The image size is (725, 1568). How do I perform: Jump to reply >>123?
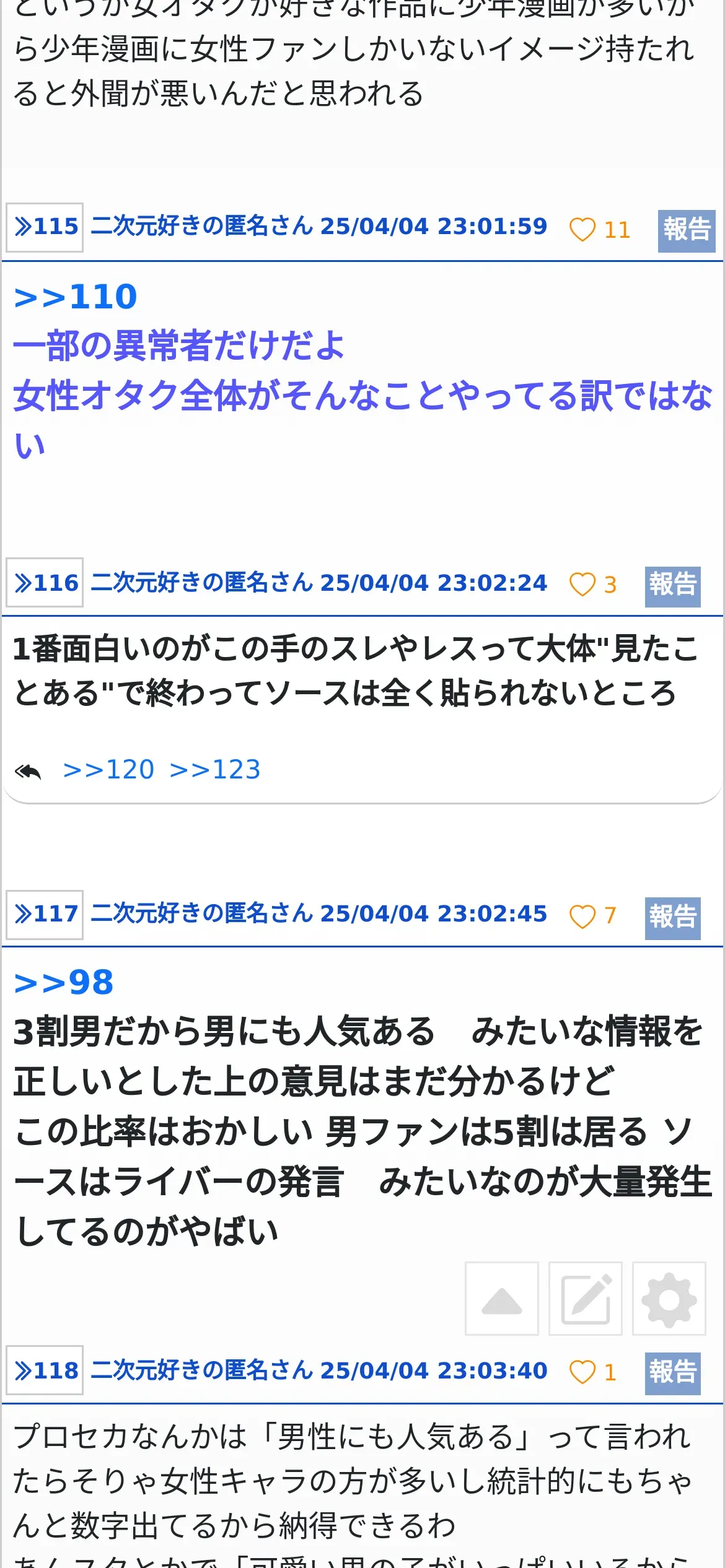coord(215,770)
